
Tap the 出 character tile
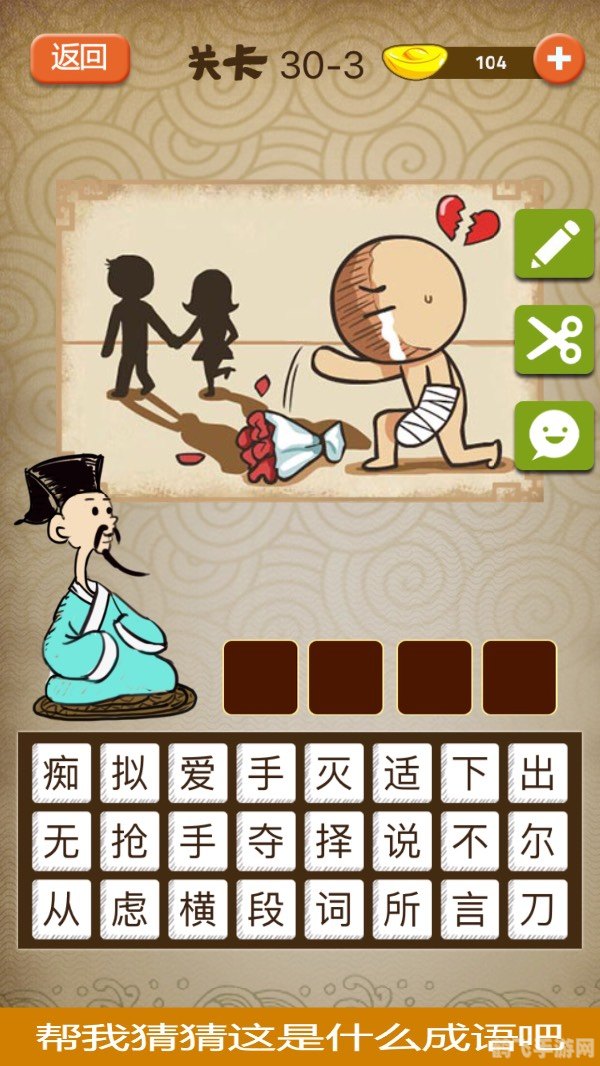point(537,774)
